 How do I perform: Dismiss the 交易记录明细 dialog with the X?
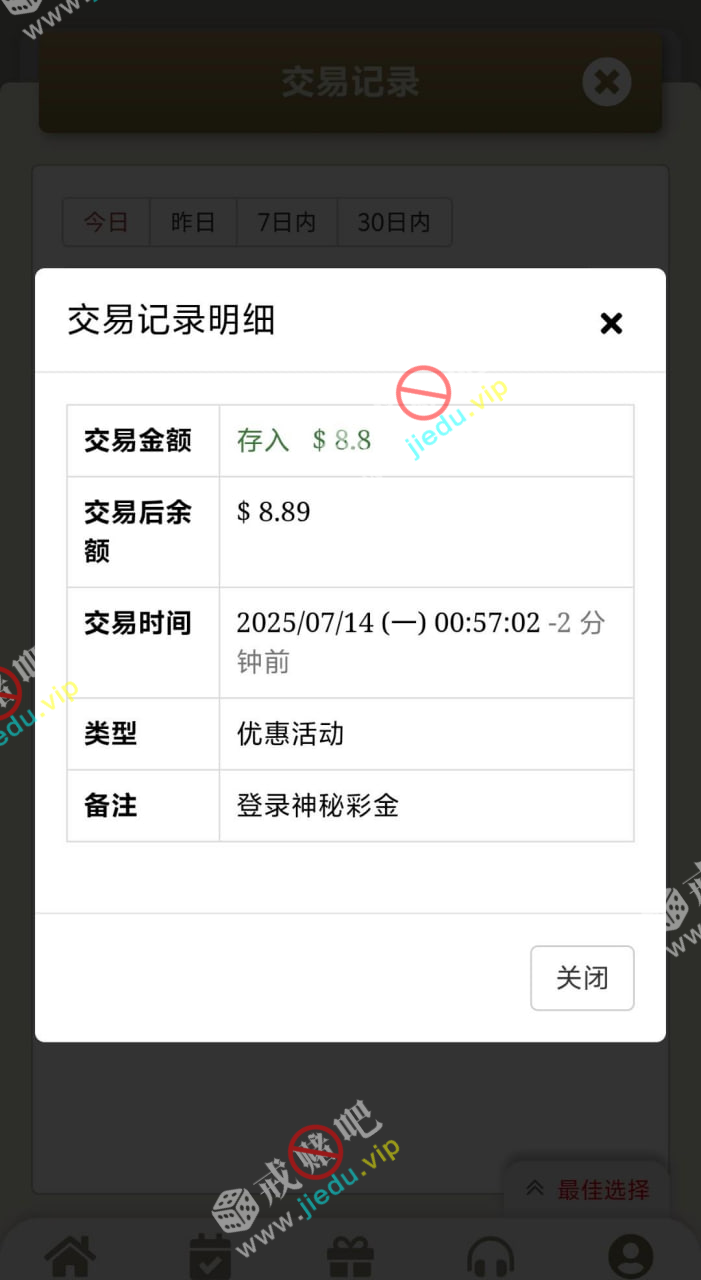[611, 323]
